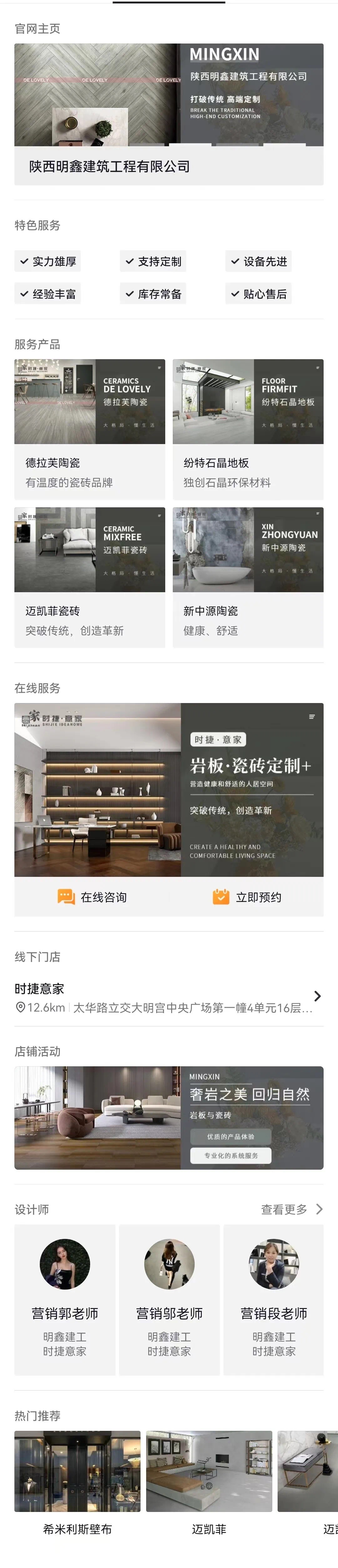Open the 陕西明鑫建筑工程有限公司 official site card

[168, 114]
